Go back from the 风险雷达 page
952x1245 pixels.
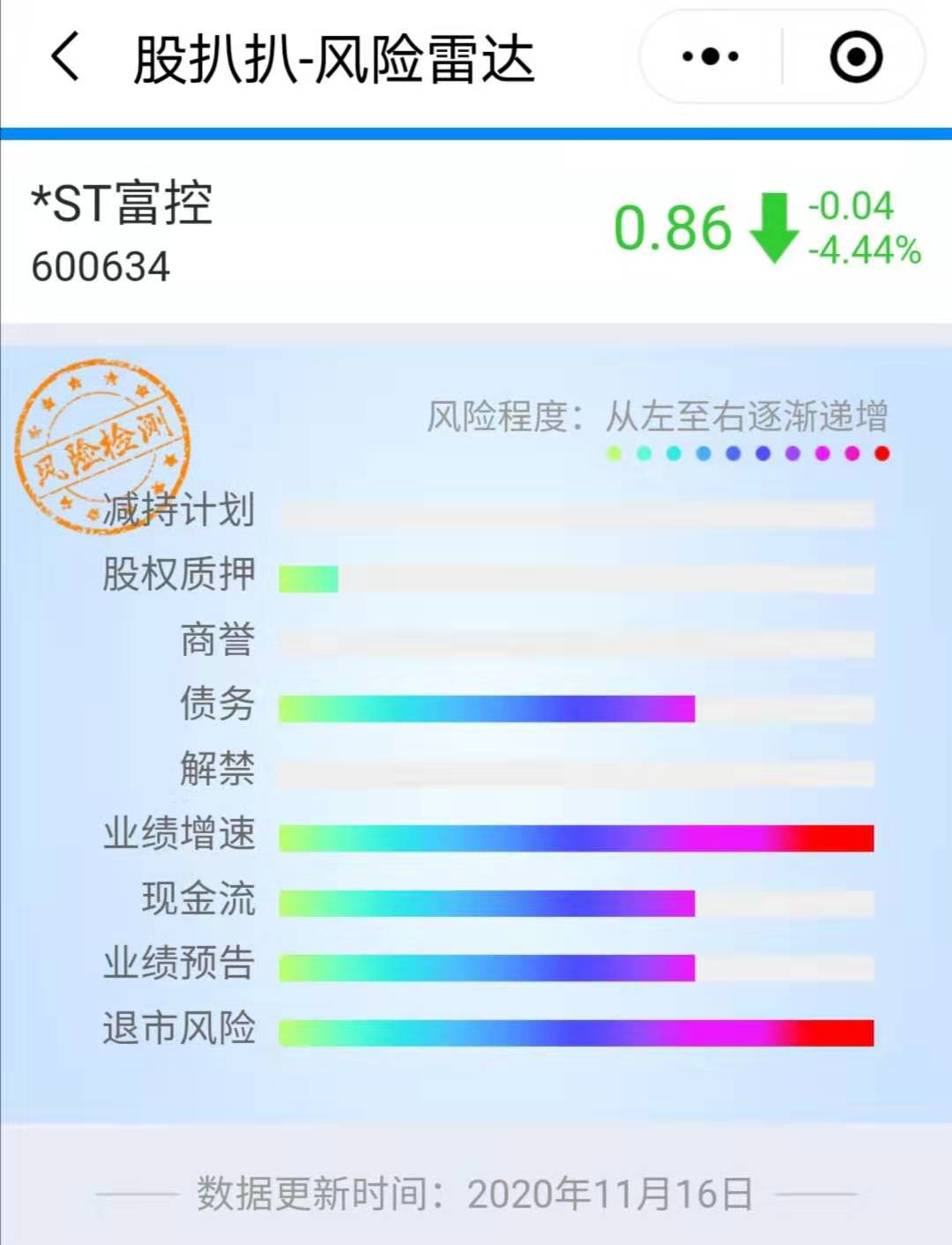pyautogui.click(x=65, y=57)
